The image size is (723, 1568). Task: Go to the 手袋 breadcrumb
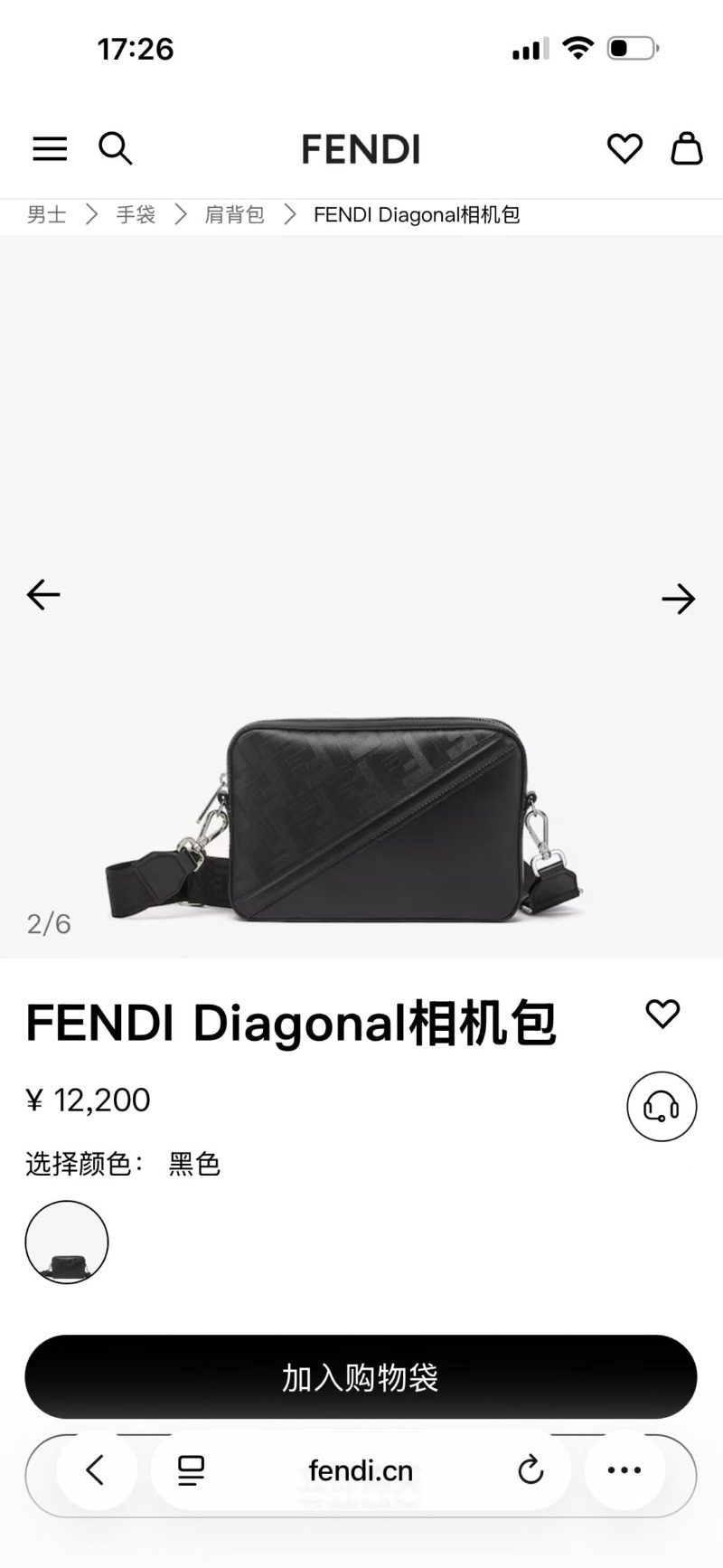(x=136, y=214)
